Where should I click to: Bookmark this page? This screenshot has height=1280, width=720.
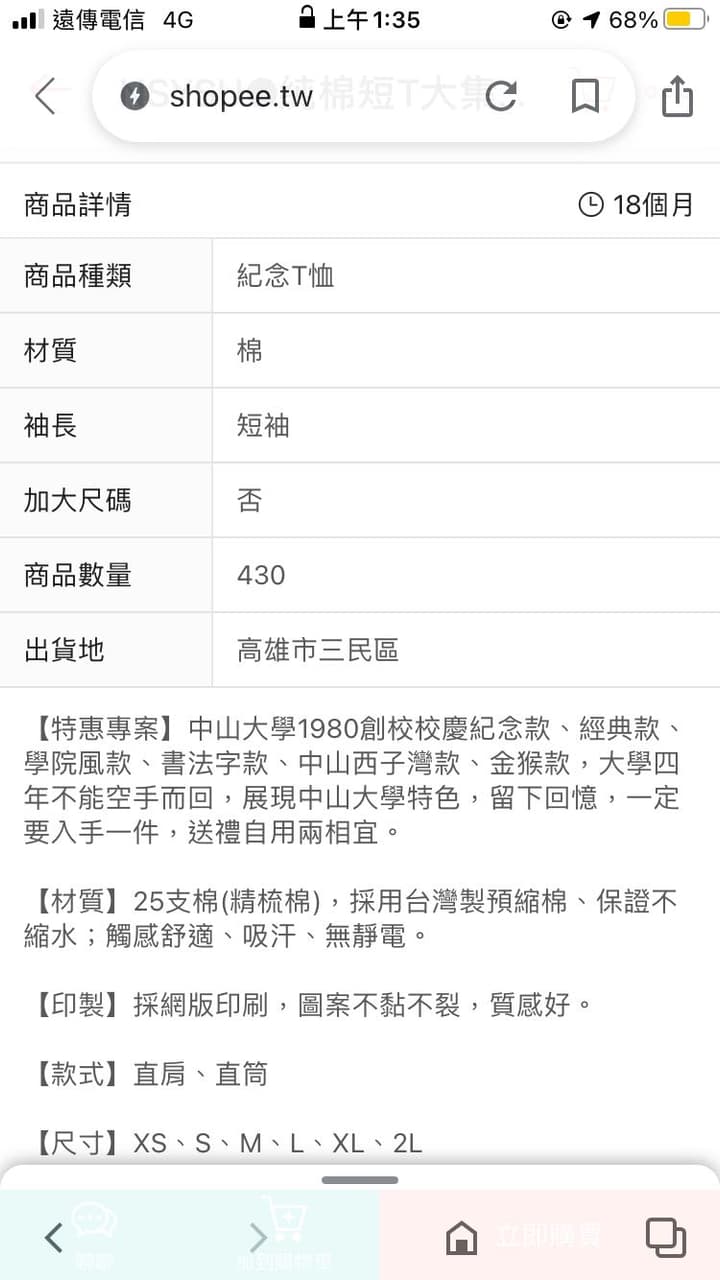click(x=585, y=96)
